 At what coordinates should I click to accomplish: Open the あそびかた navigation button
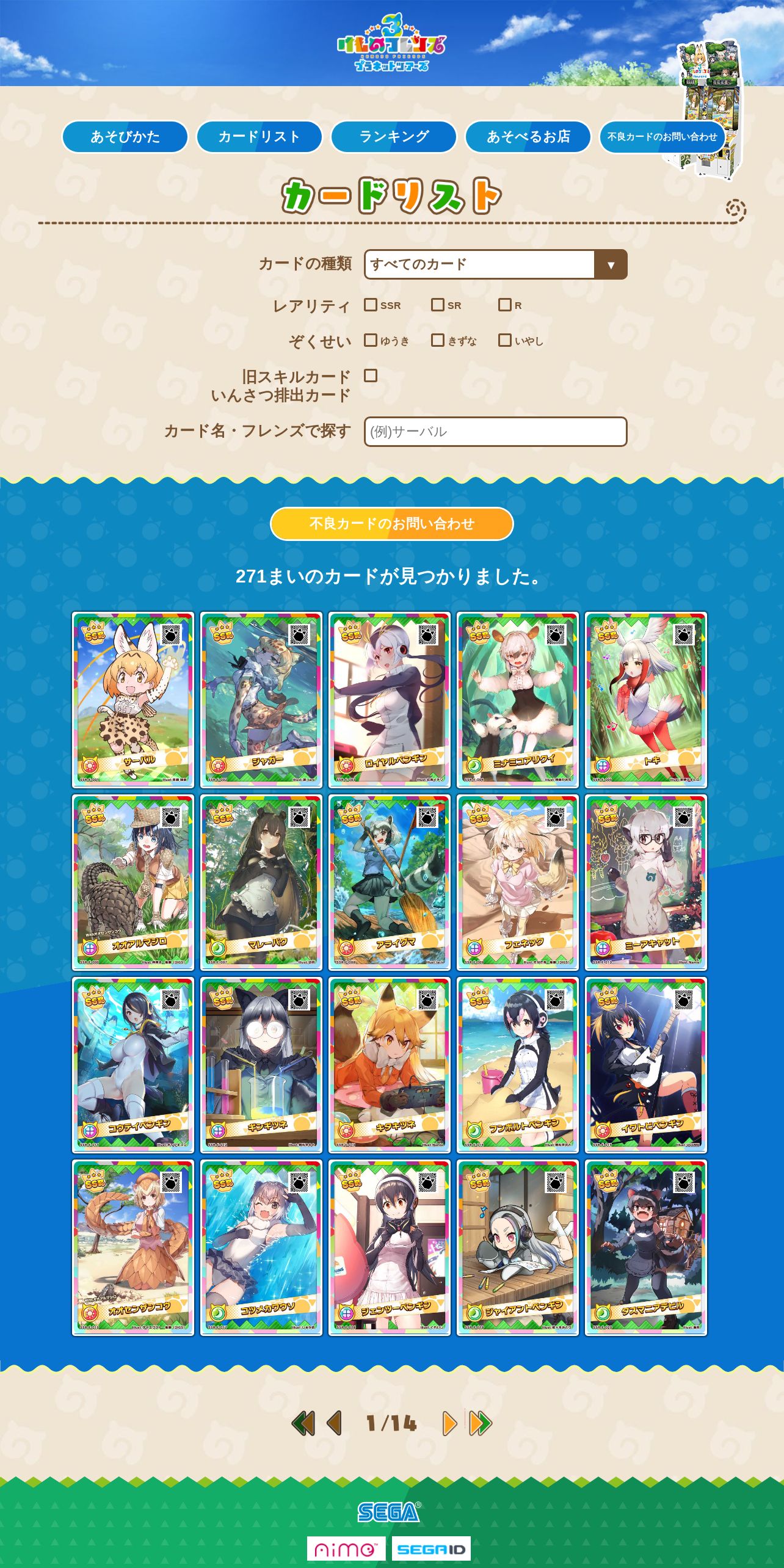click(125, 137)
